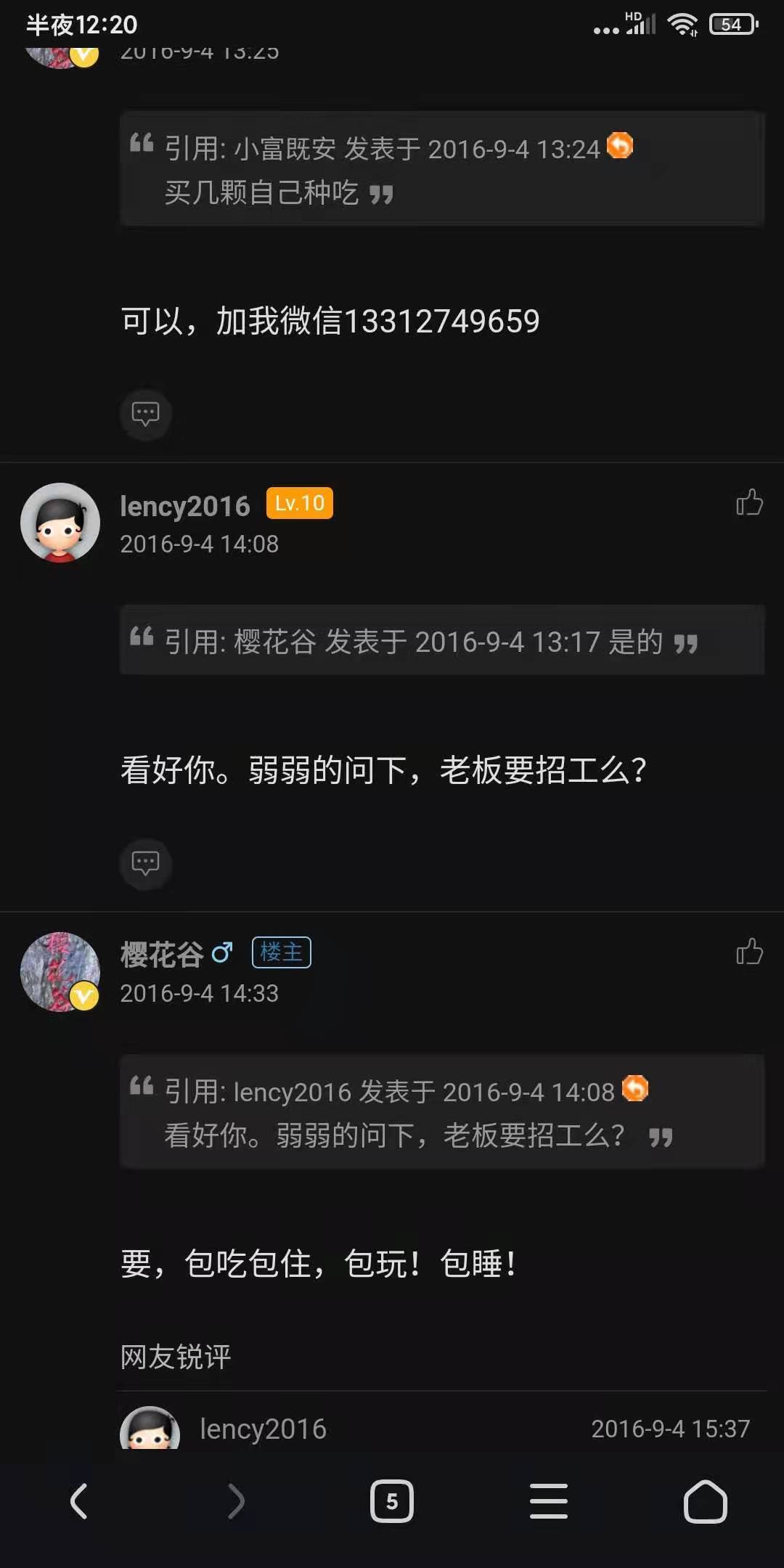The width and height of the screenshot is (784, 1568).
Task: Jump to the quoted post by 小富既安
Action: pos(620,146)
